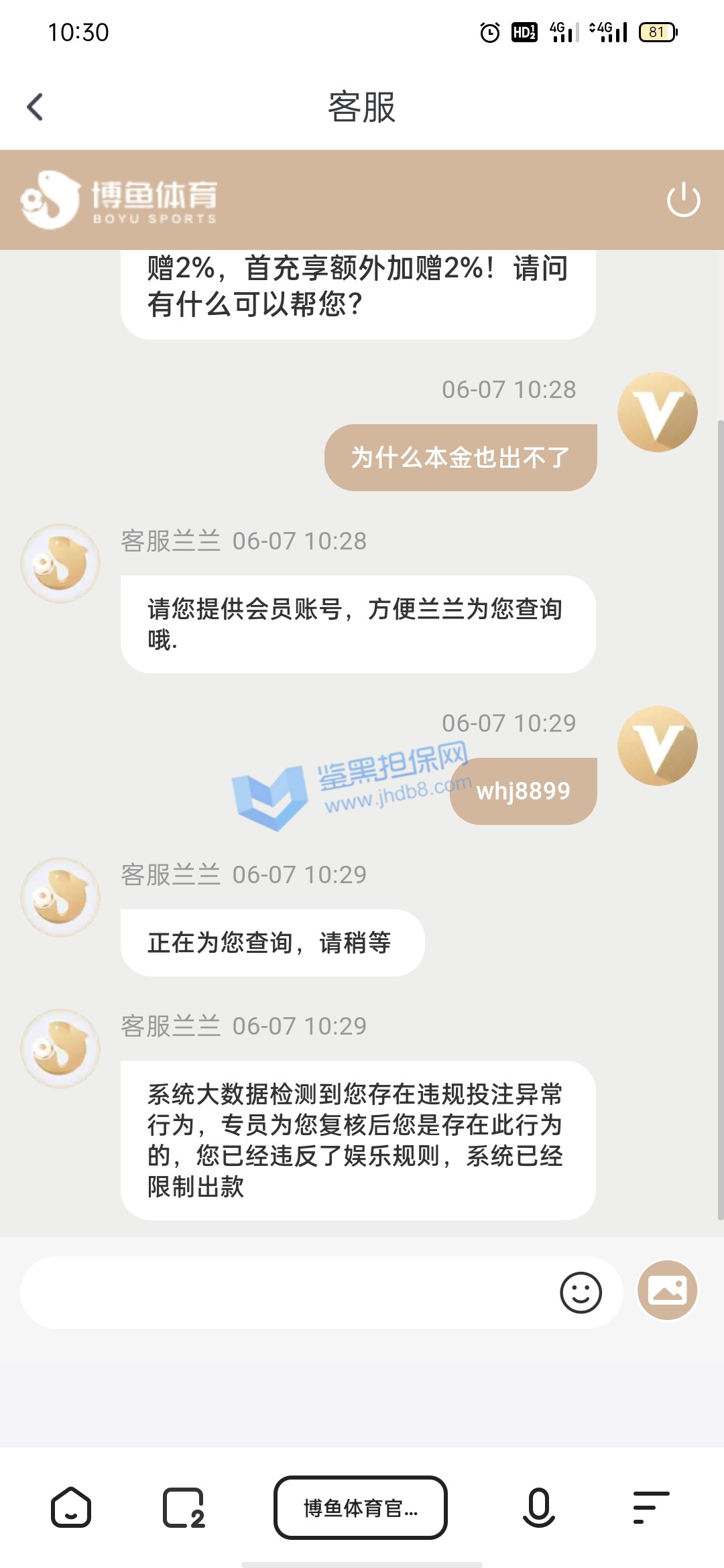Go to the browser home page

pyautogui.click(x=71, y=1508)
